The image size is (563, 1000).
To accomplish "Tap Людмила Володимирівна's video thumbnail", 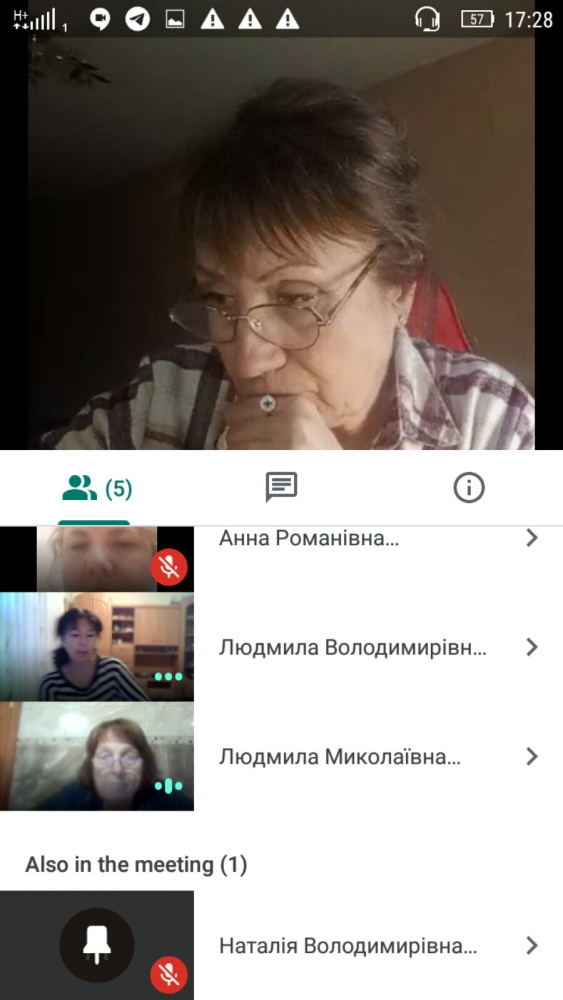I will point(97,647).
